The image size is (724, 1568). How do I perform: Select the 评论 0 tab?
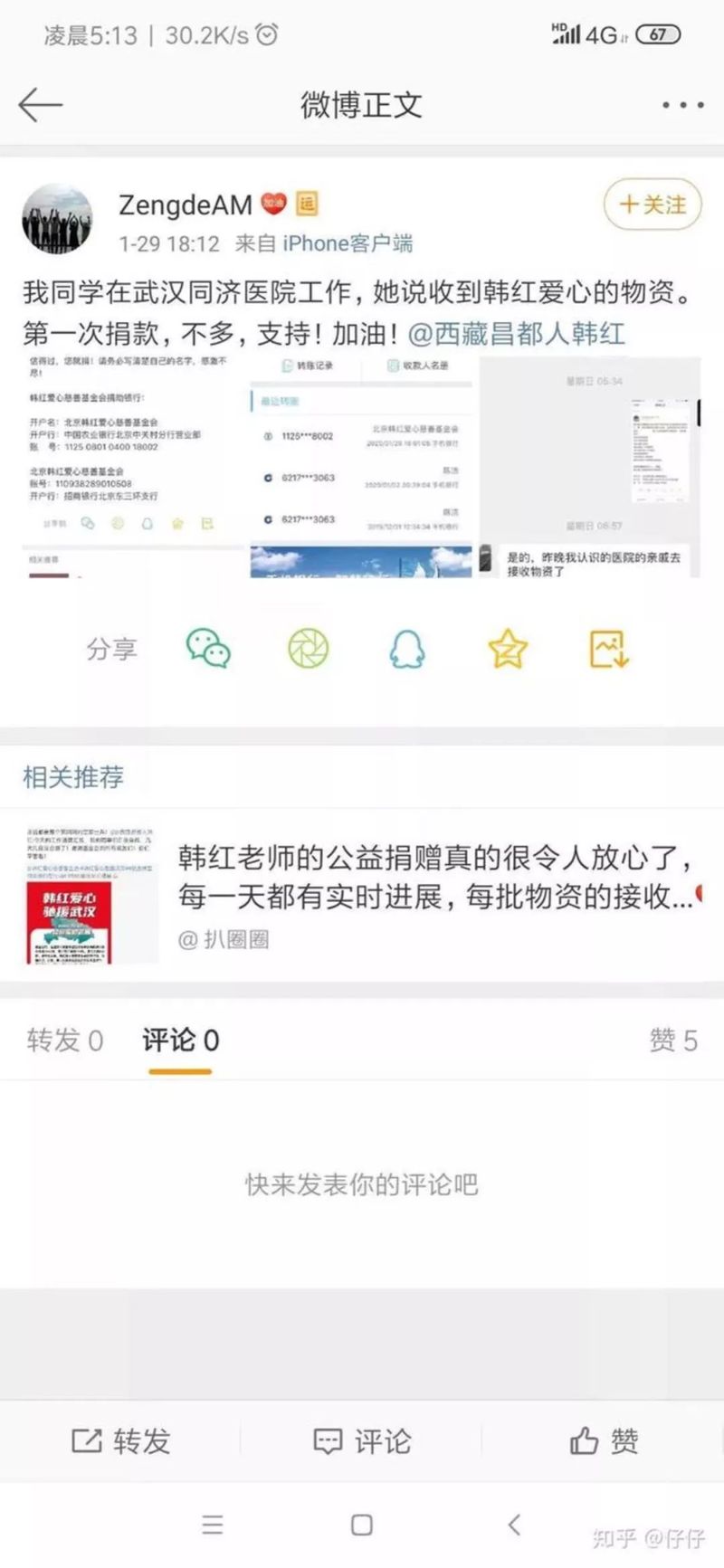coord(180,1041)
